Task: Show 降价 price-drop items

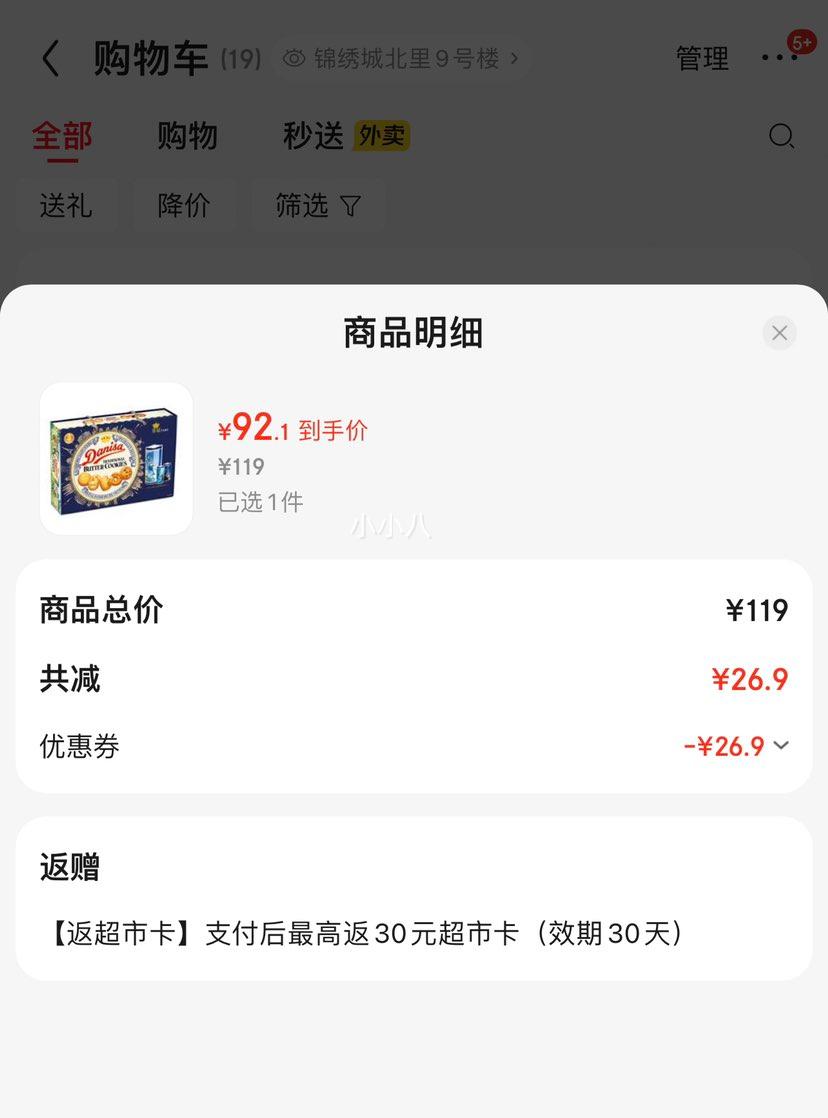Action: [x=184, y=206]
